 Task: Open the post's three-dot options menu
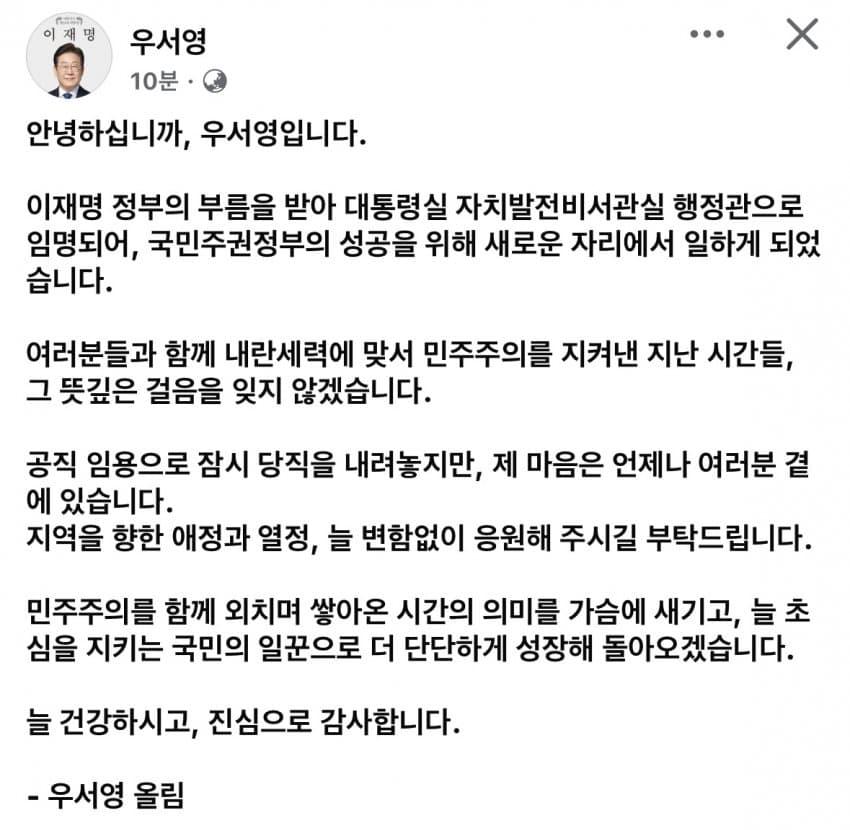click(x=707, y=34)
